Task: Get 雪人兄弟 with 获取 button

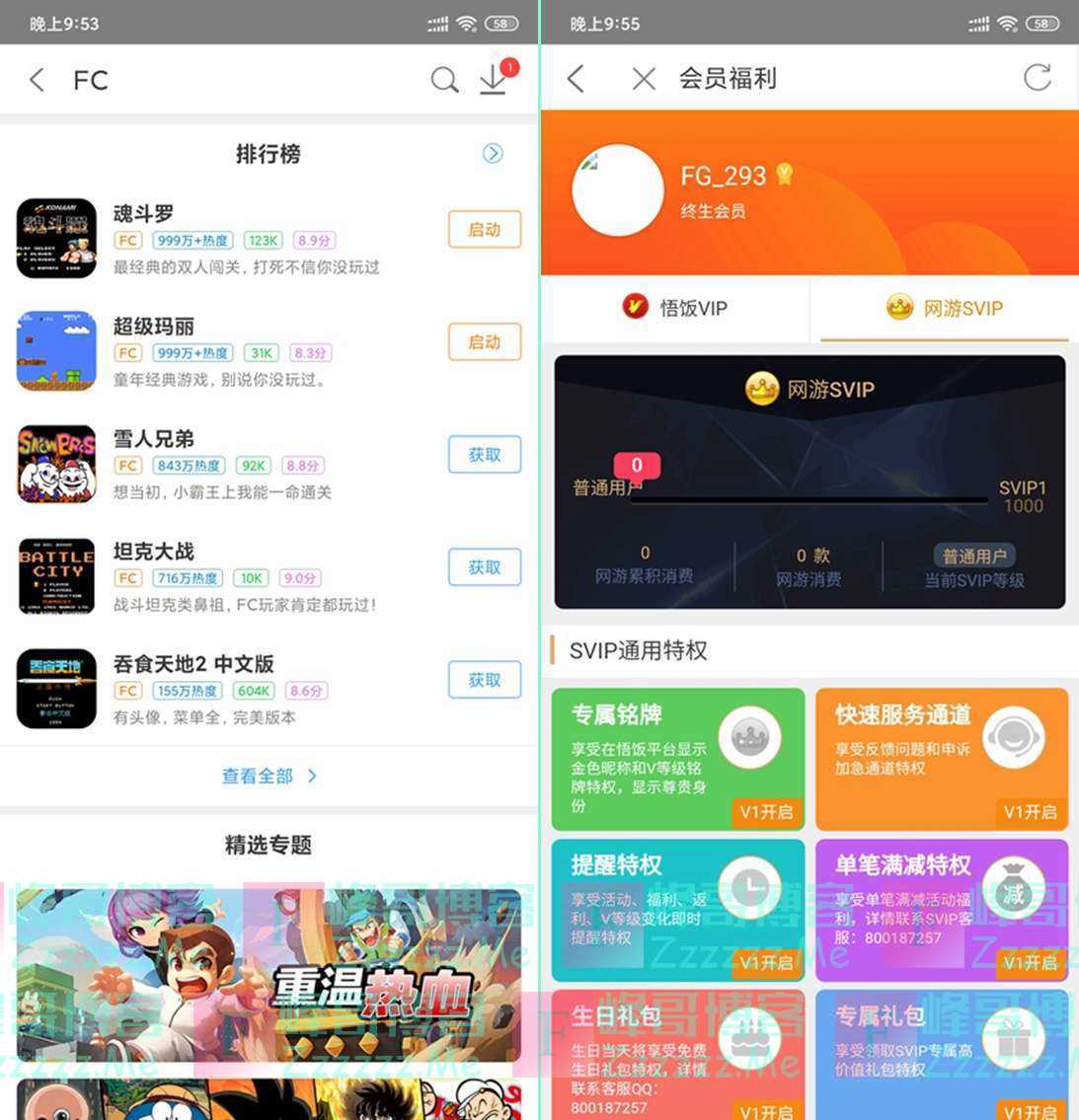Action: pos(484,455)
